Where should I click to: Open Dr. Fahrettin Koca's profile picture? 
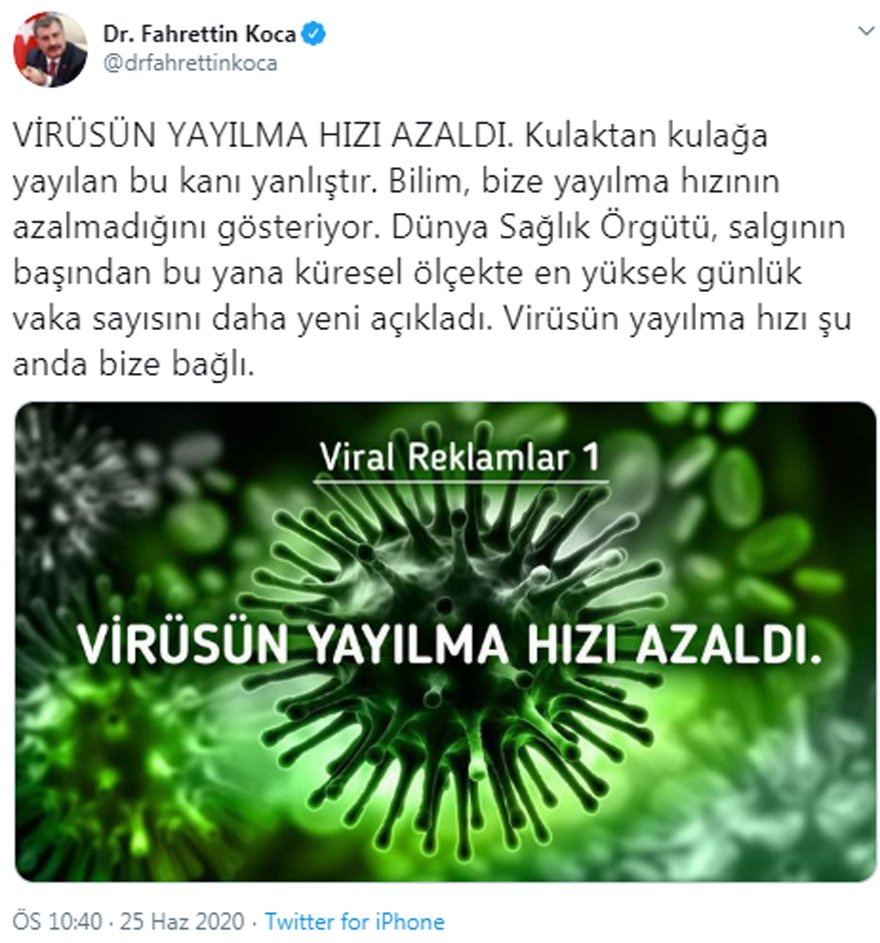49,49
